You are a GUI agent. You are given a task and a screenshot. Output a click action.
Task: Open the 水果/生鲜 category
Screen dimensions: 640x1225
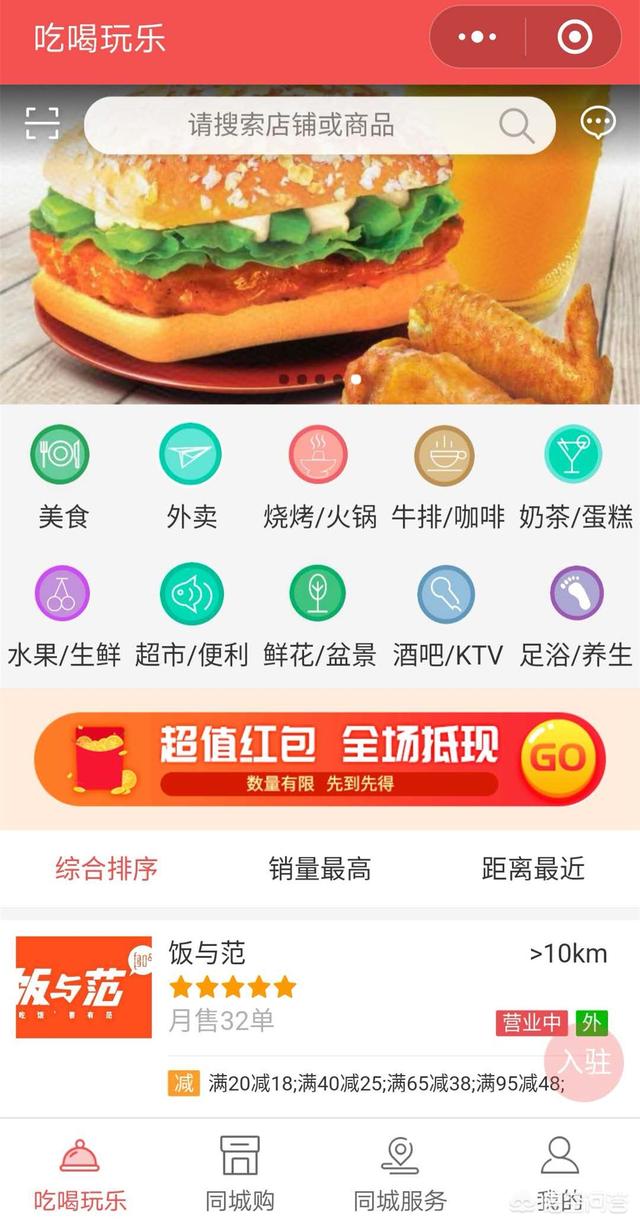point(63,612)
